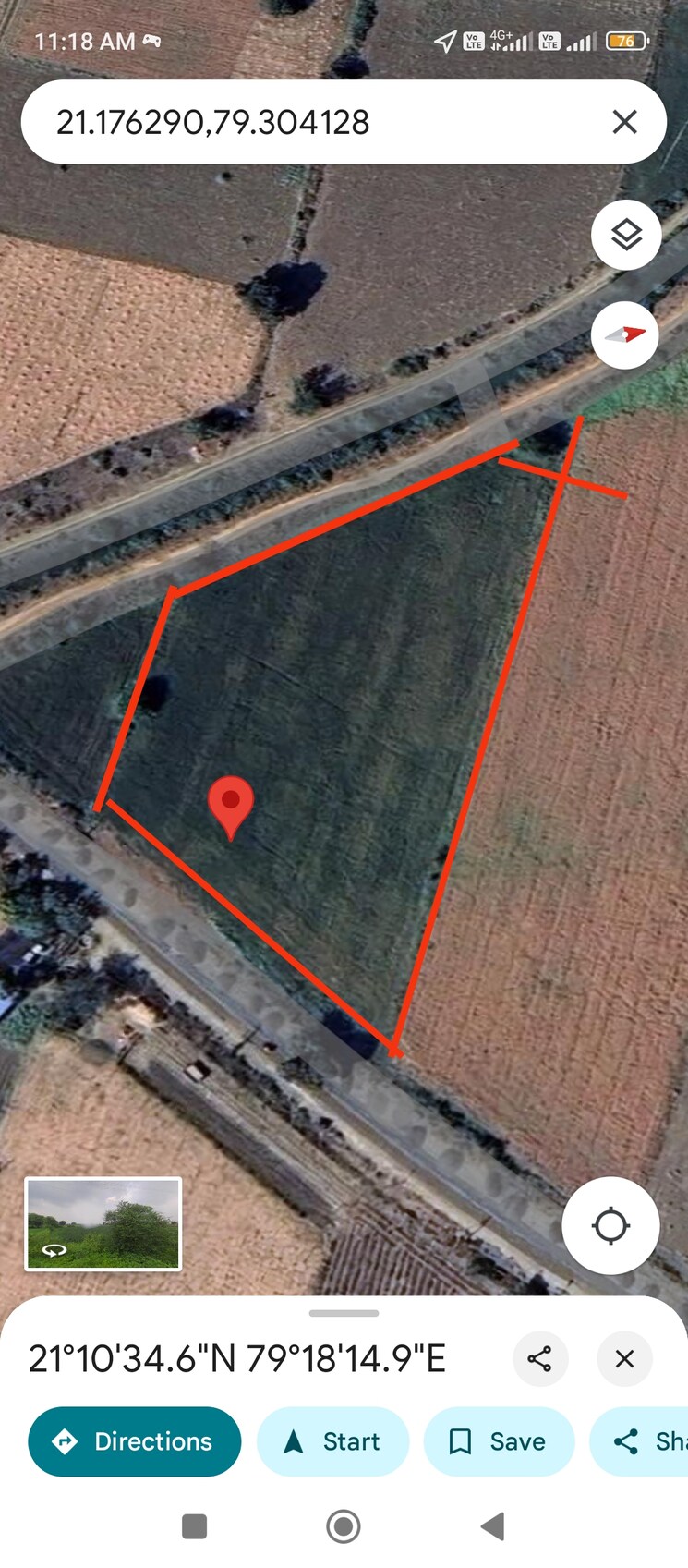This screenshot has height=1568, width=688.
Task: Share the location via round share icon
Action: coord(539,1358)
